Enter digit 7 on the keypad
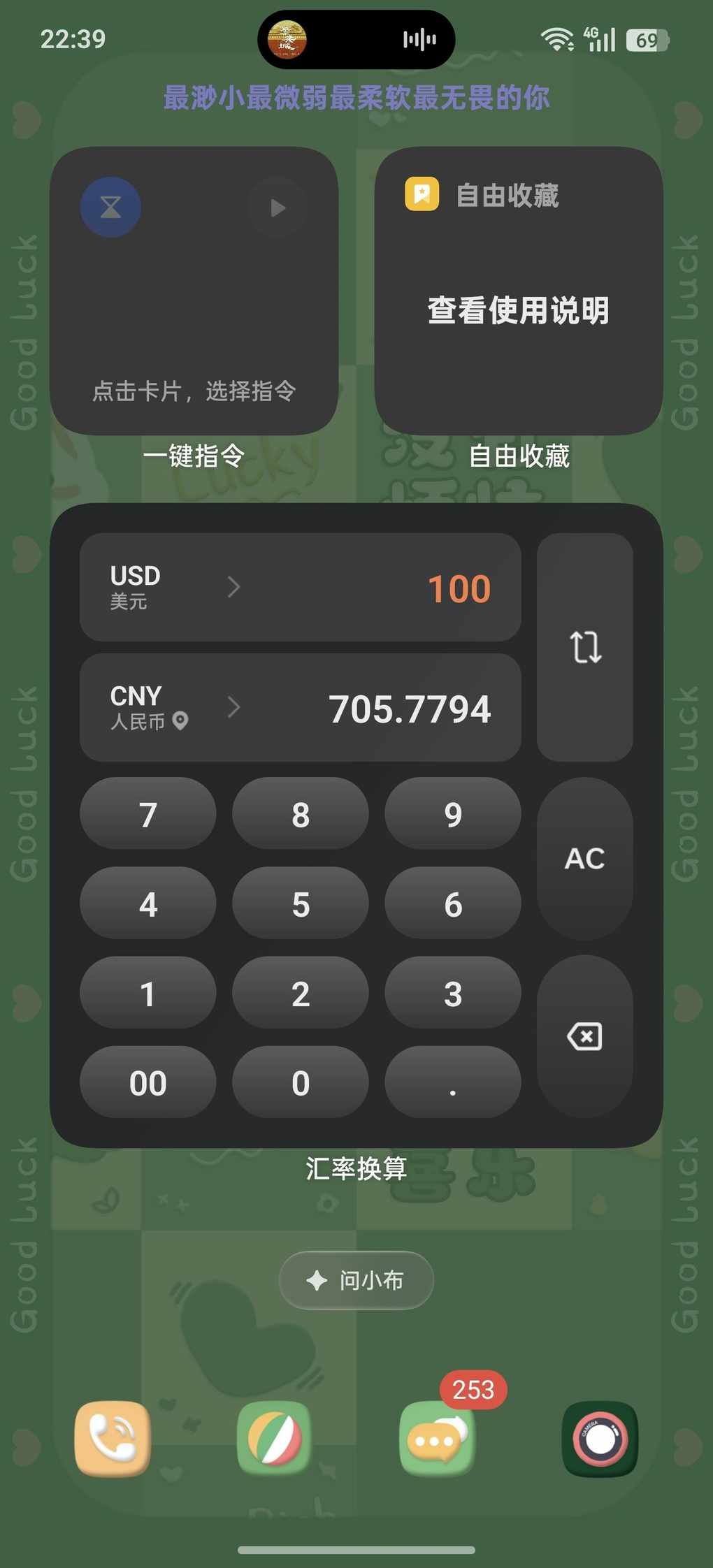The width and height of the screenshot is (713, 1568). (x=147, y=814)
